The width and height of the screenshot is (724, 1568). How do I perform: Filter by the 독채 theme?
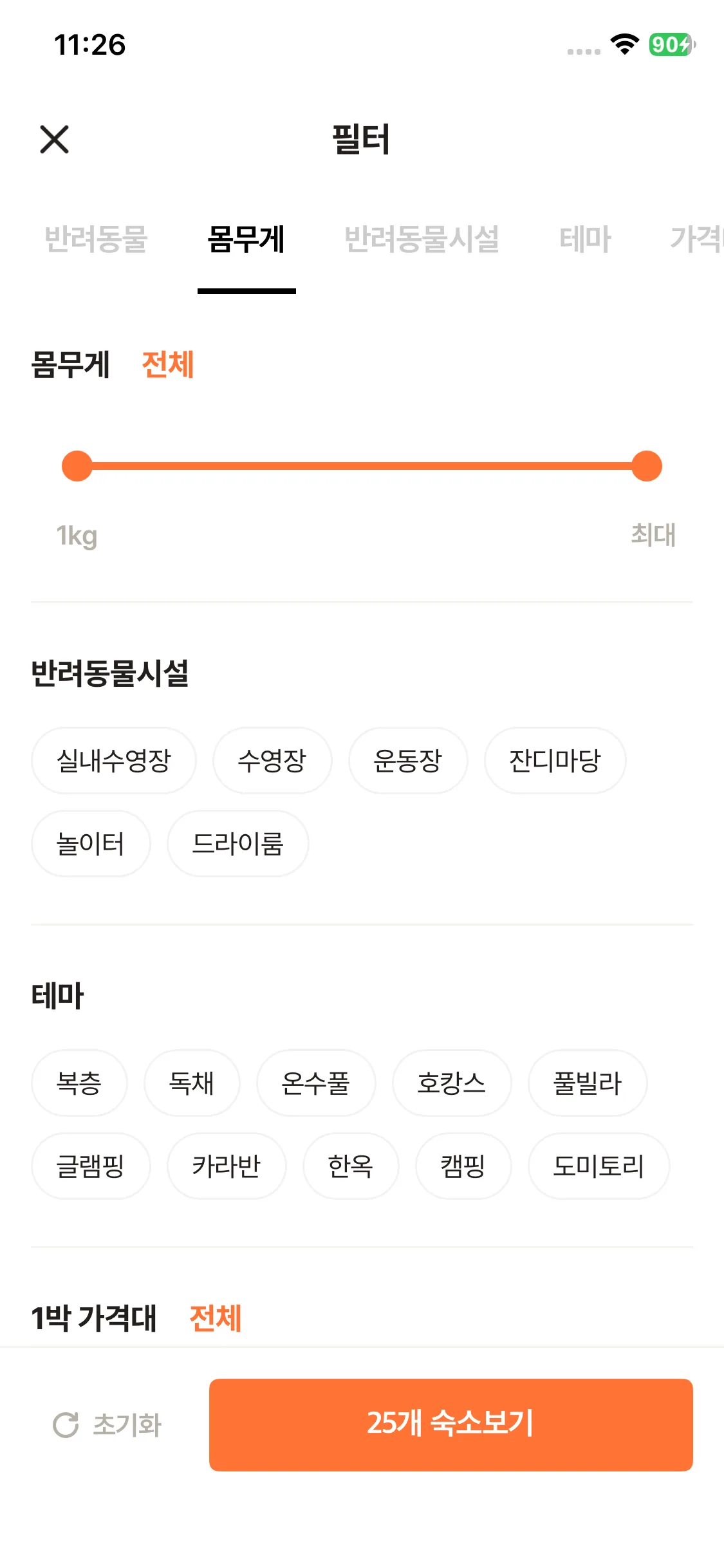(192, 1083)
